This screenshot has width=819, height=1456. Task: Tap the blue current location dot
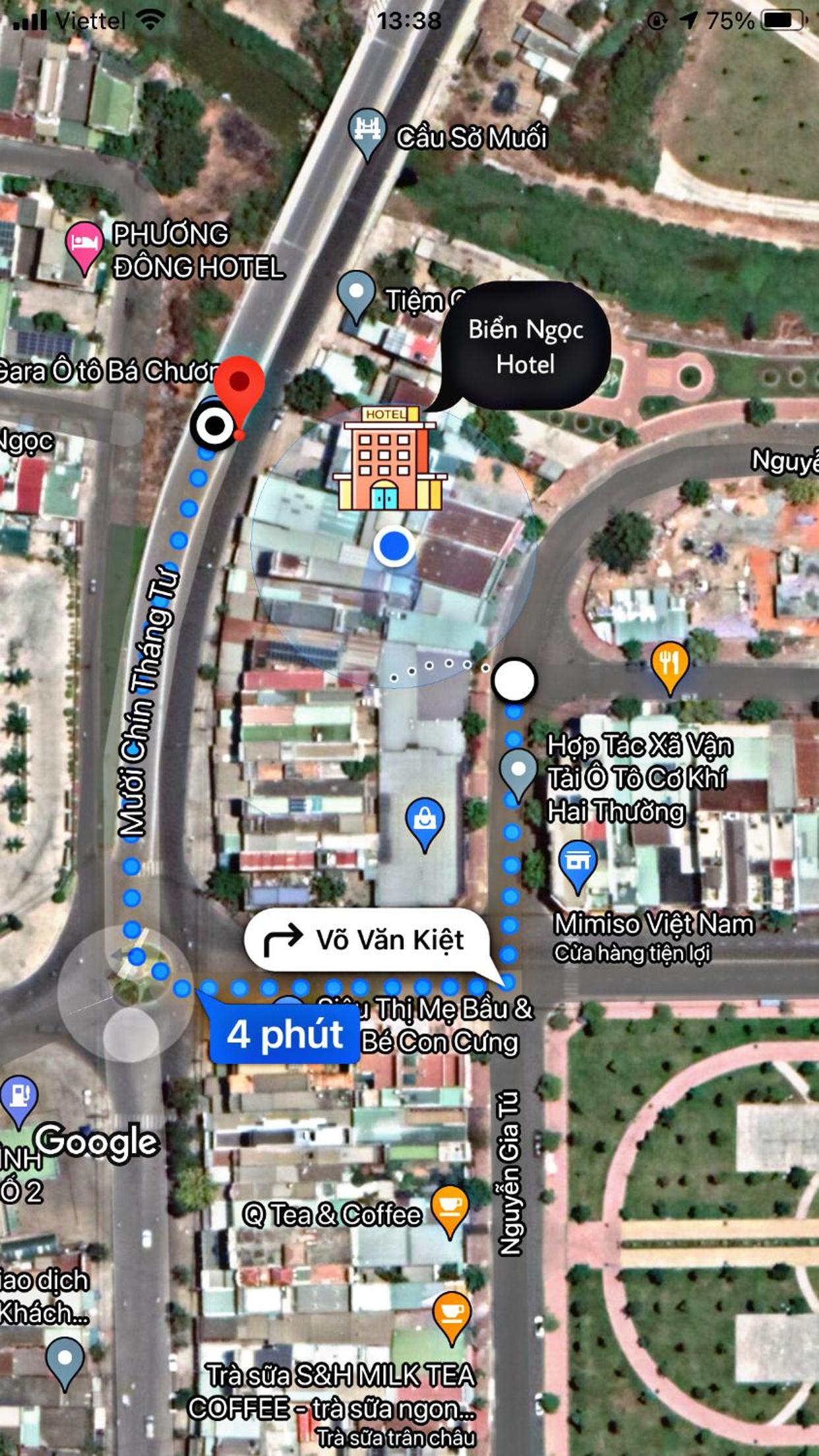pos(394,546)
